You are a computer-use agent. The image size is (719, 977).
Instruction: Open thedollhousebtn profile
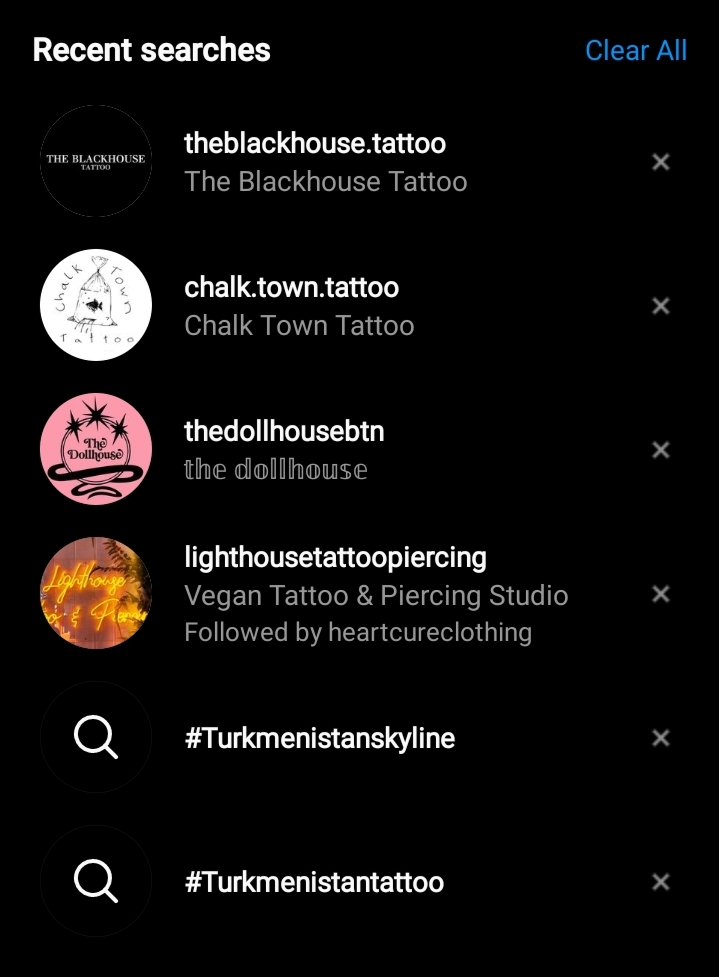click(x=284, y=449)
